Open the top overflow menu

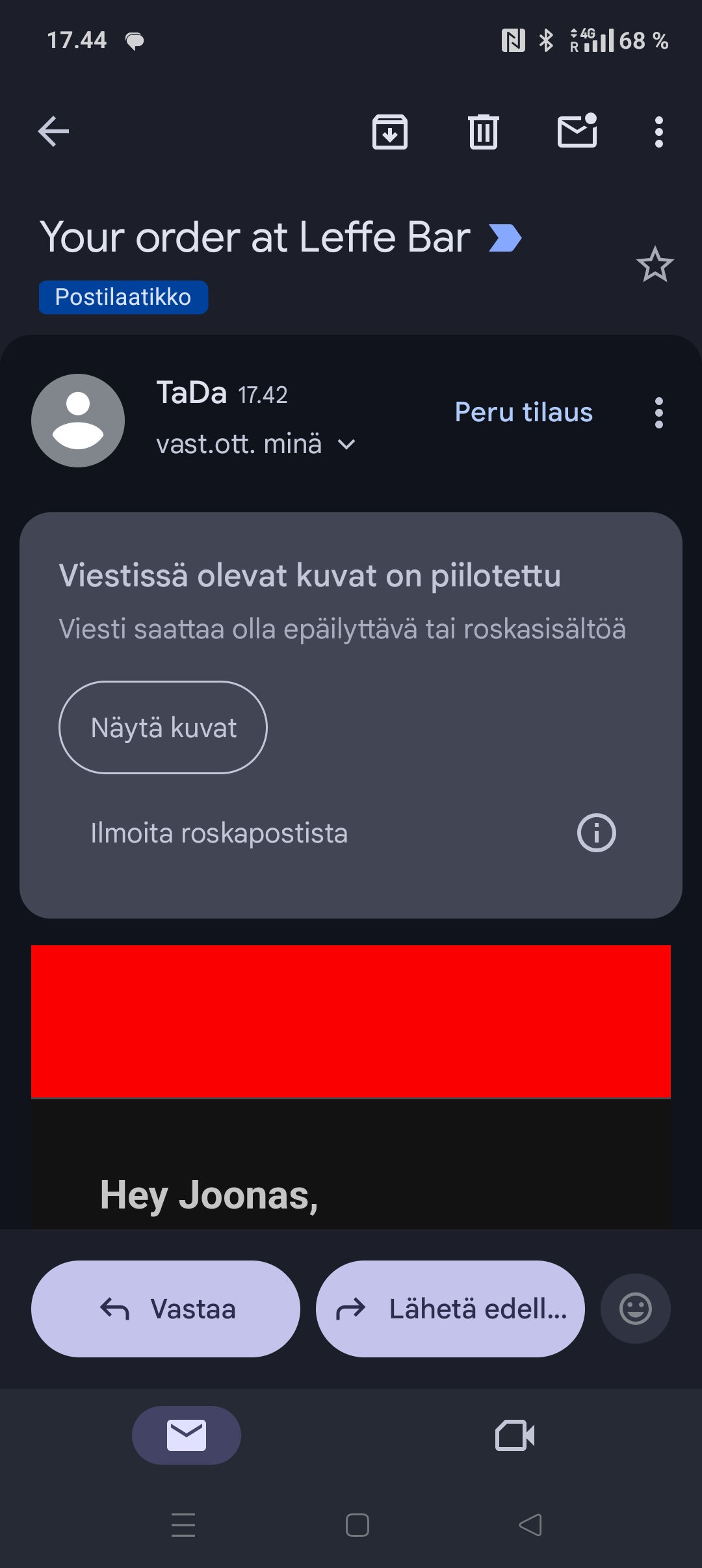tap(658, 132)
